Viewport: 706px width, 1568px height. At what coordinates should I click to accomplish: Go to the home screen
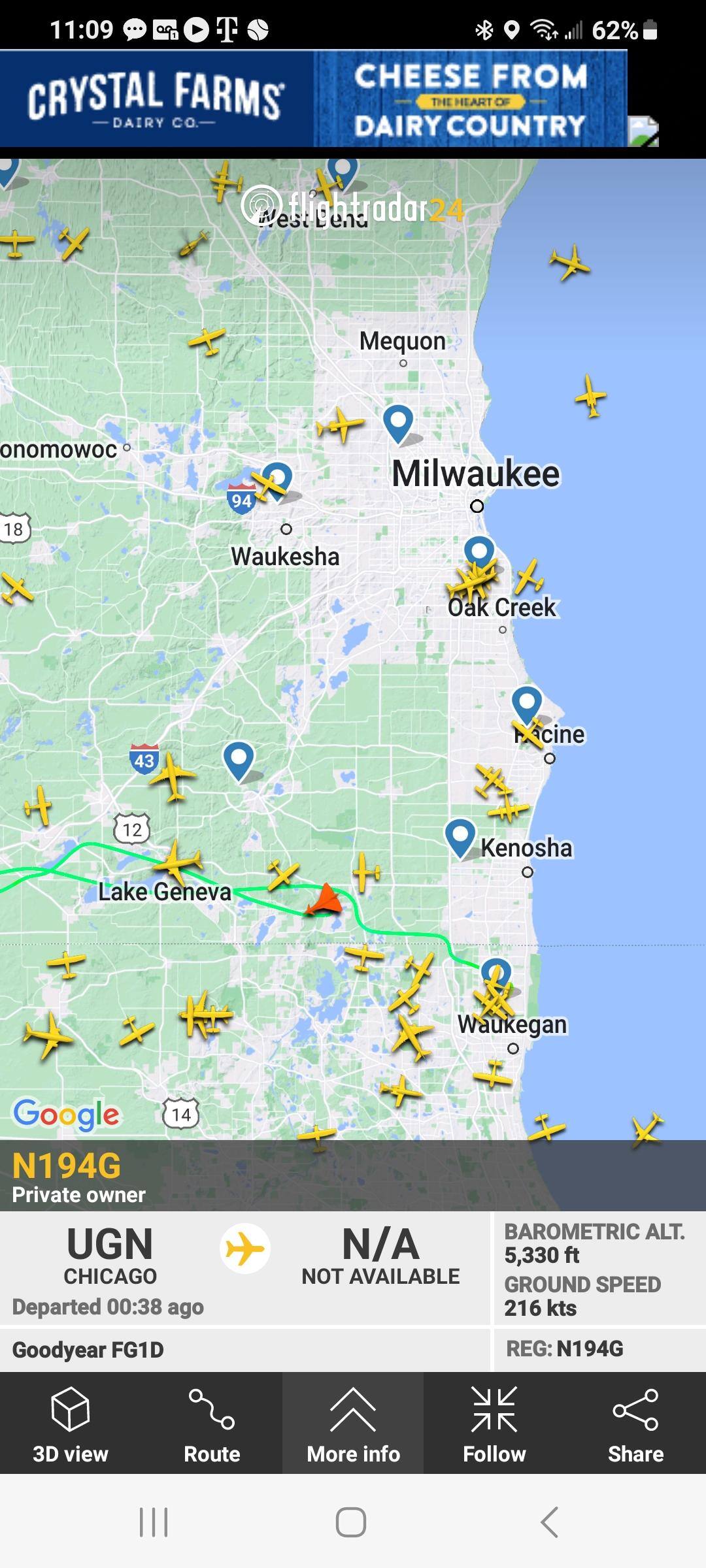tap(351, 1522)
